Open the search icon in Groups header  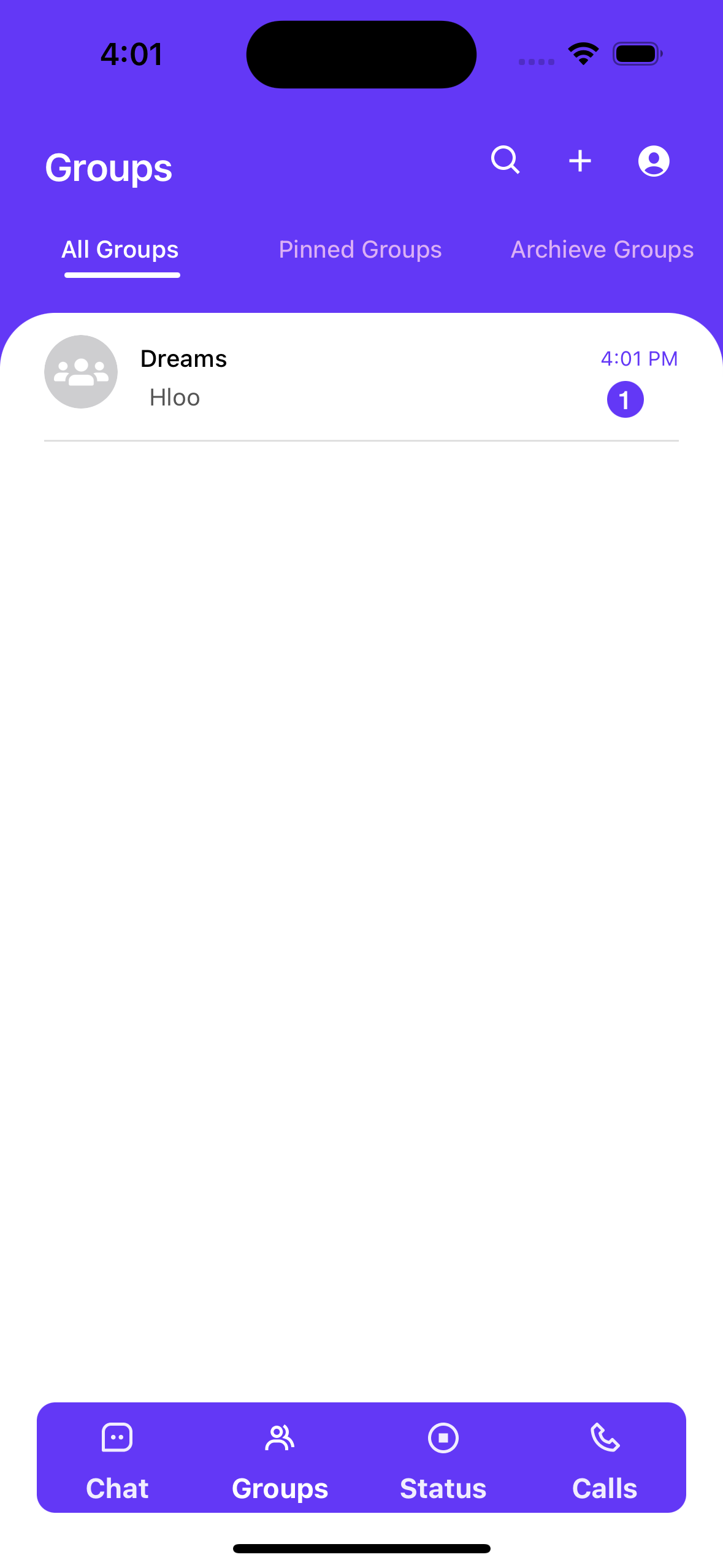click(x=505, y=161)
